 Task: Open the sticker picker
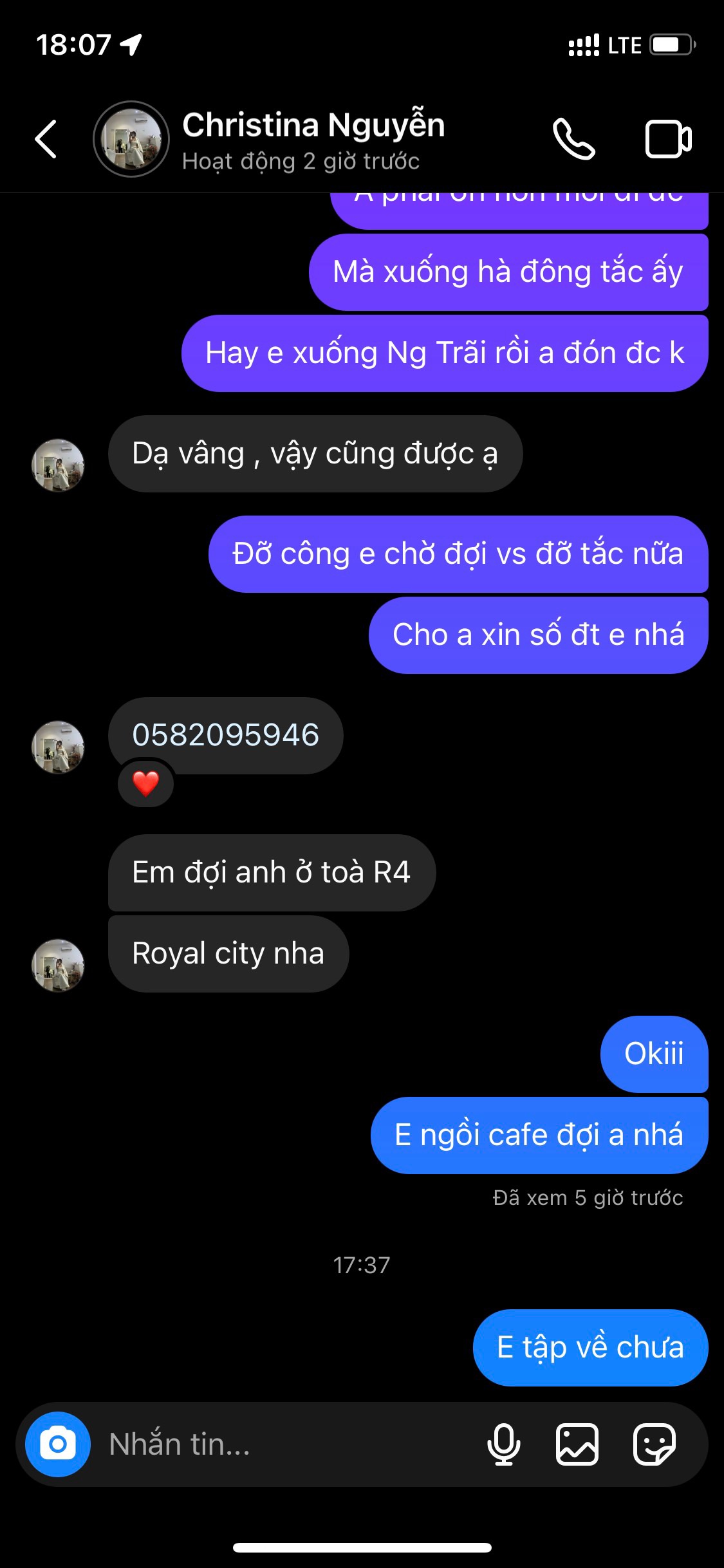click(x=654, y=1444)
